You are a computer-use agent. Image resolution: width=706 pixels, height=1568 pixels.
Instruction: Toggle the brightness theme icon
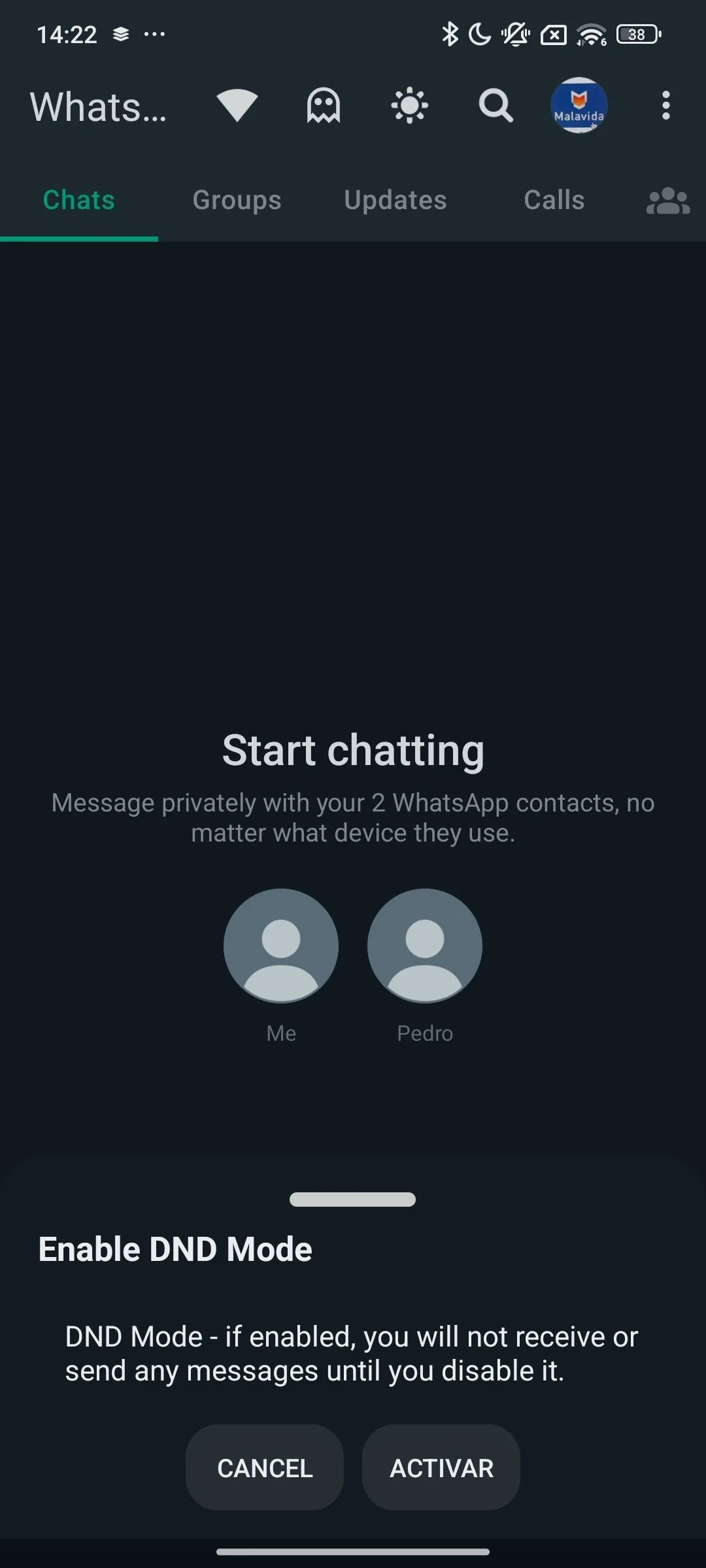[410, 106]
